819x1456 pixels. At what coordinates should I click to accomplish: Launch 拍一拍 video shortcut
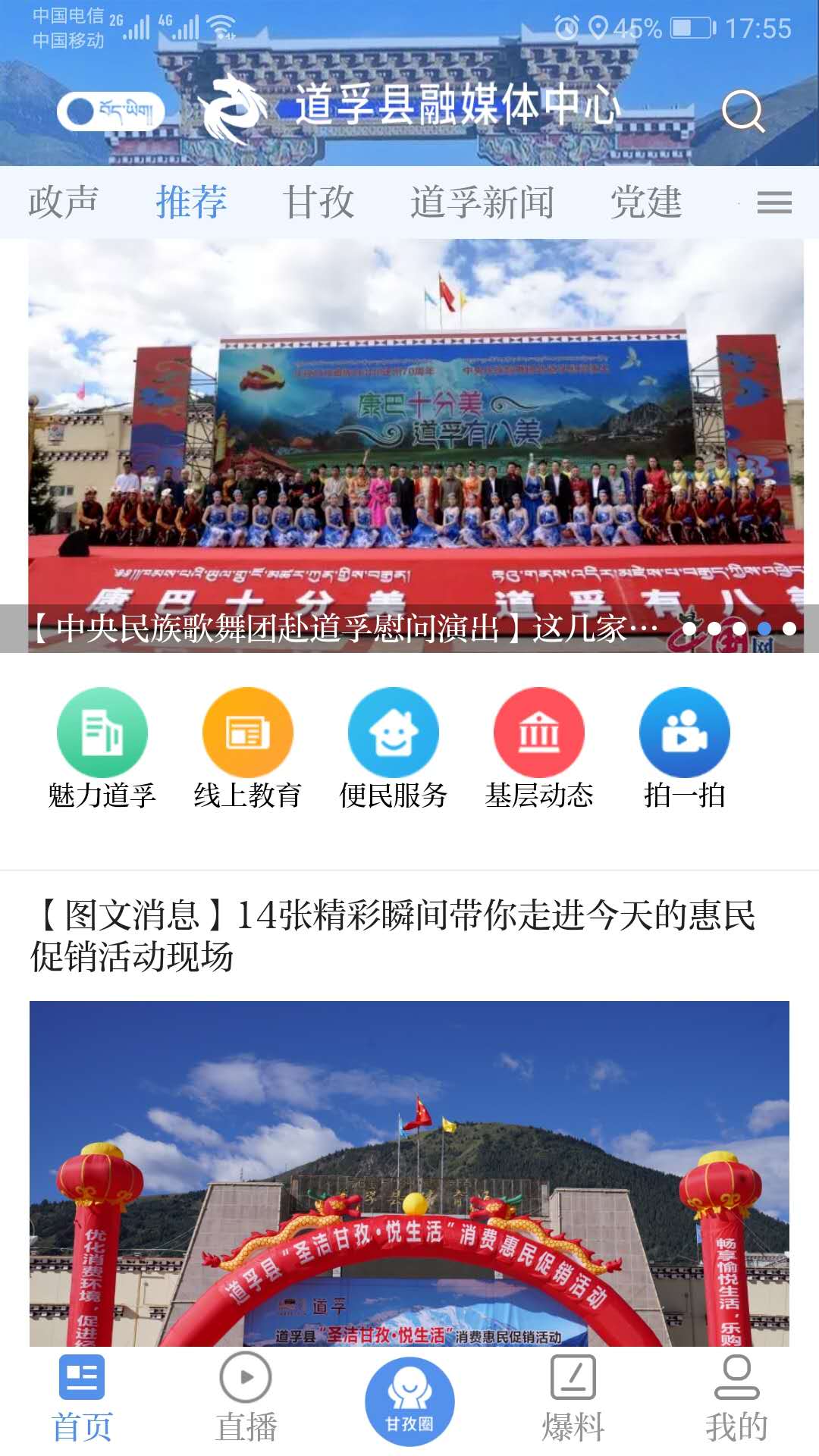coord(685,748)
